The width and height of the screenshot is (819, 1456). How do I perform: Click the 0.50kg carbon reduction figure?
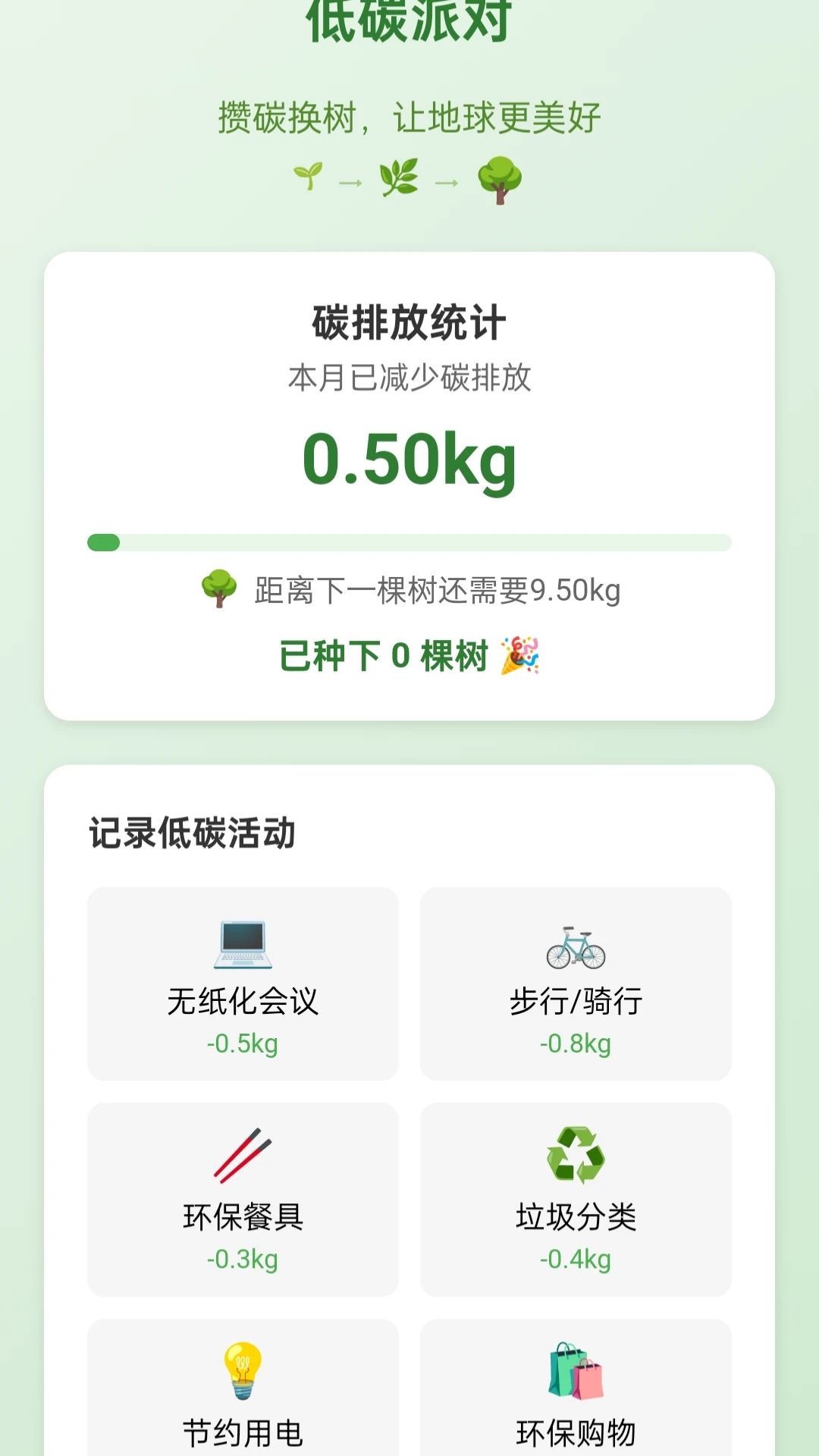(409, 458)
